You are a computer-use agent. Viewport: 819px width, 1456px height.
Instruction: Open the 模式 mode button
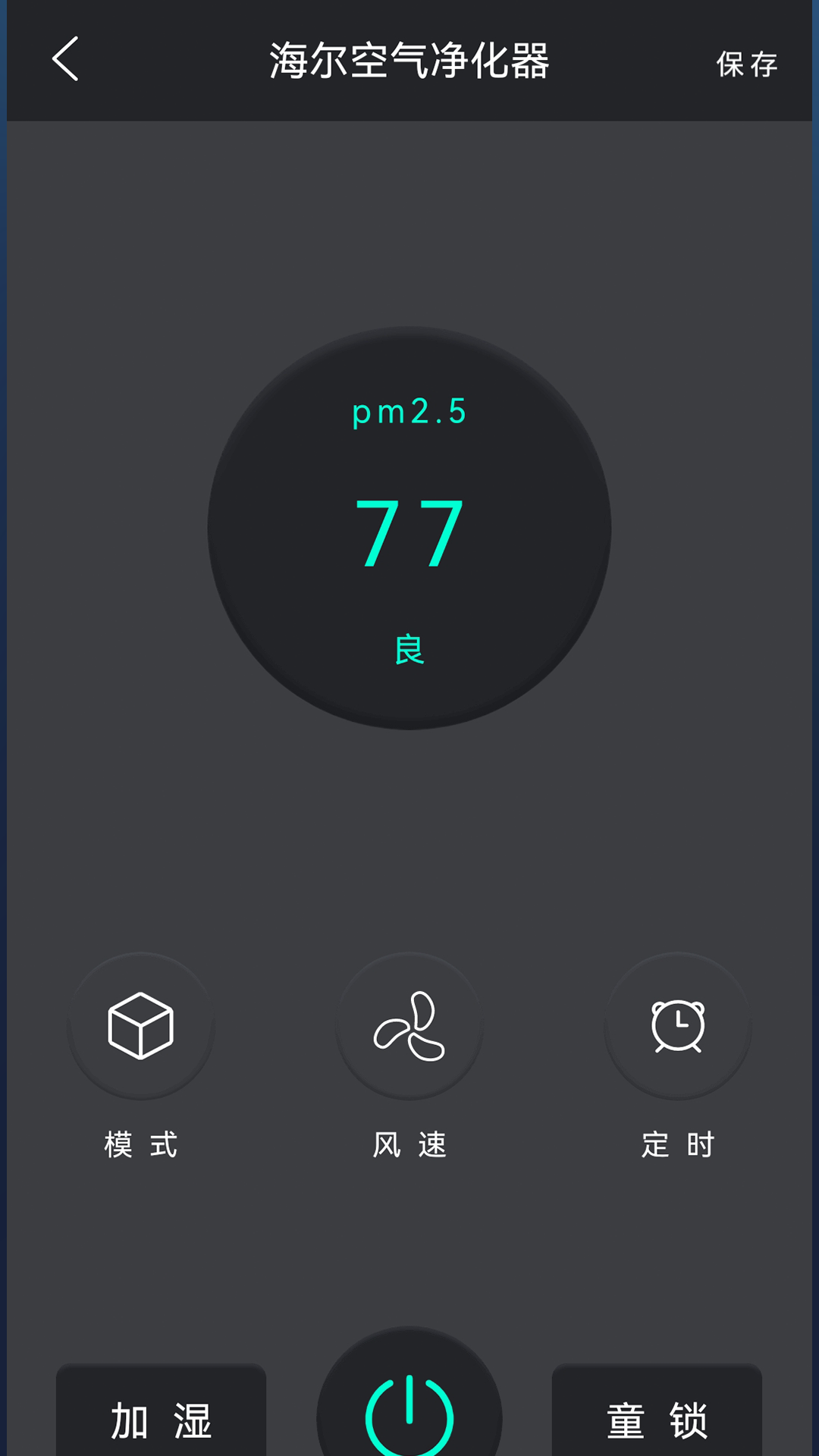click(x=141, y=1025)
